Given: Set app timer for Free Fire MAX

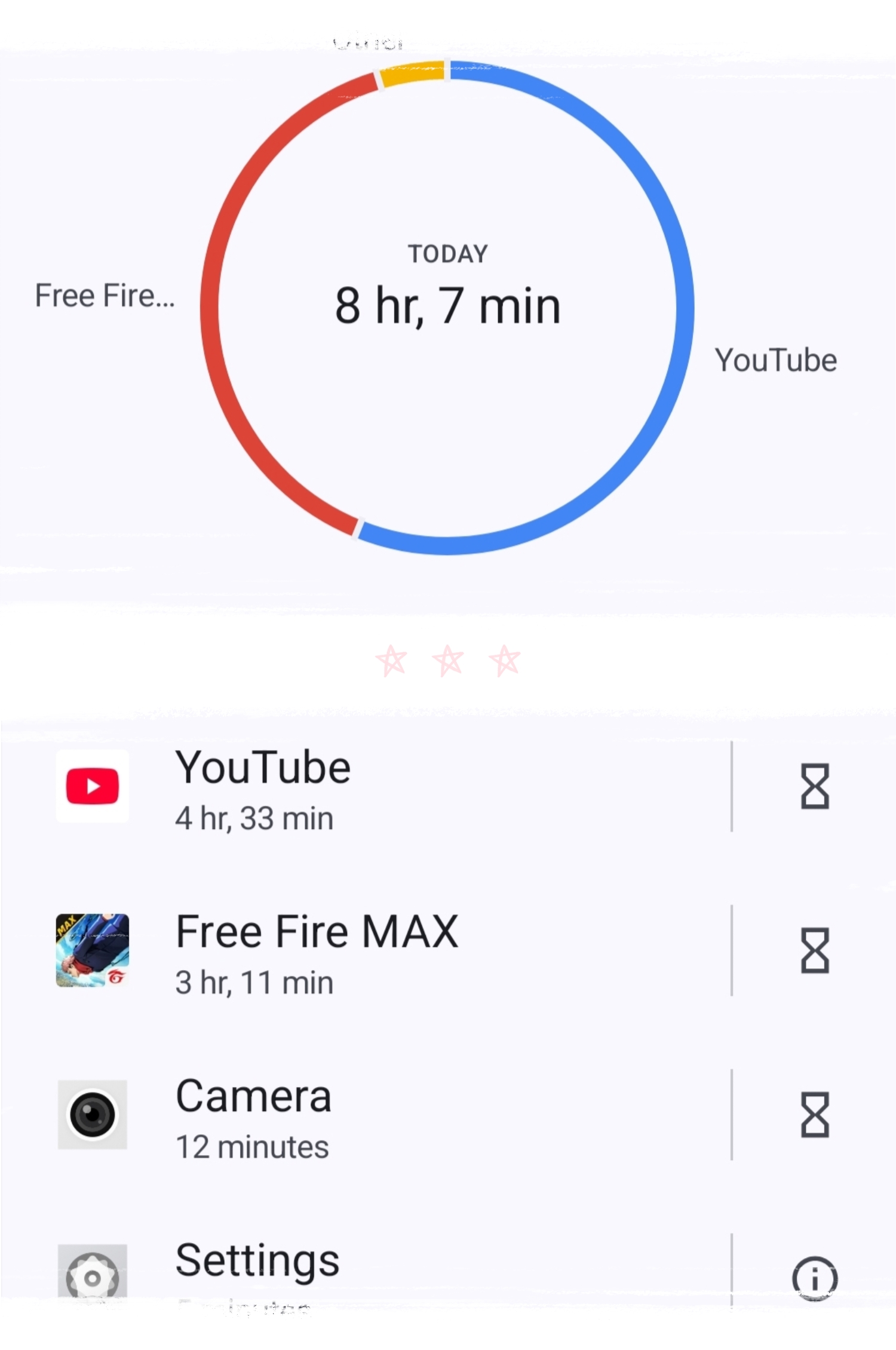Looking at the screenshot, I should coord(815,952).
